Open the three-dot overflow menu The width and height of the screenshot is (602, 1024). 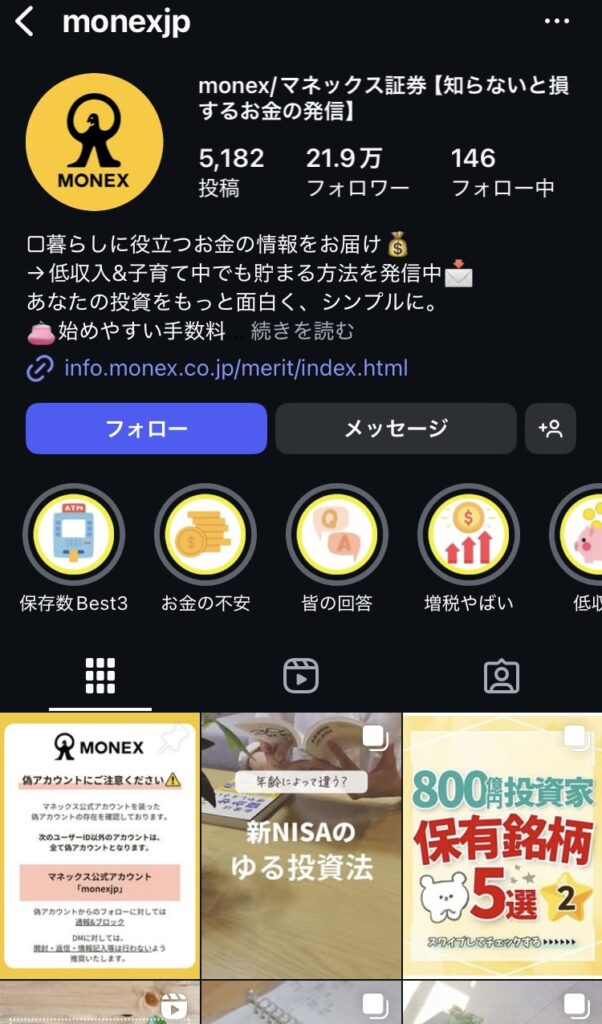tap(556, 22)
